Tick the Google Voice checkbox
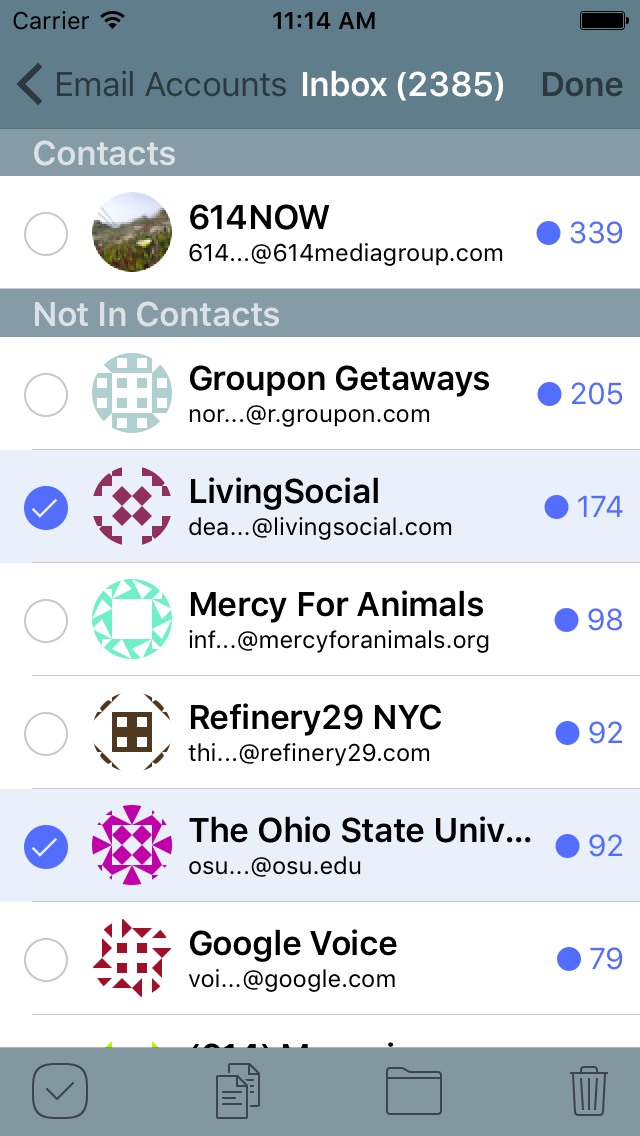Viewport: 640px width, 1136px height. point(46,960)
